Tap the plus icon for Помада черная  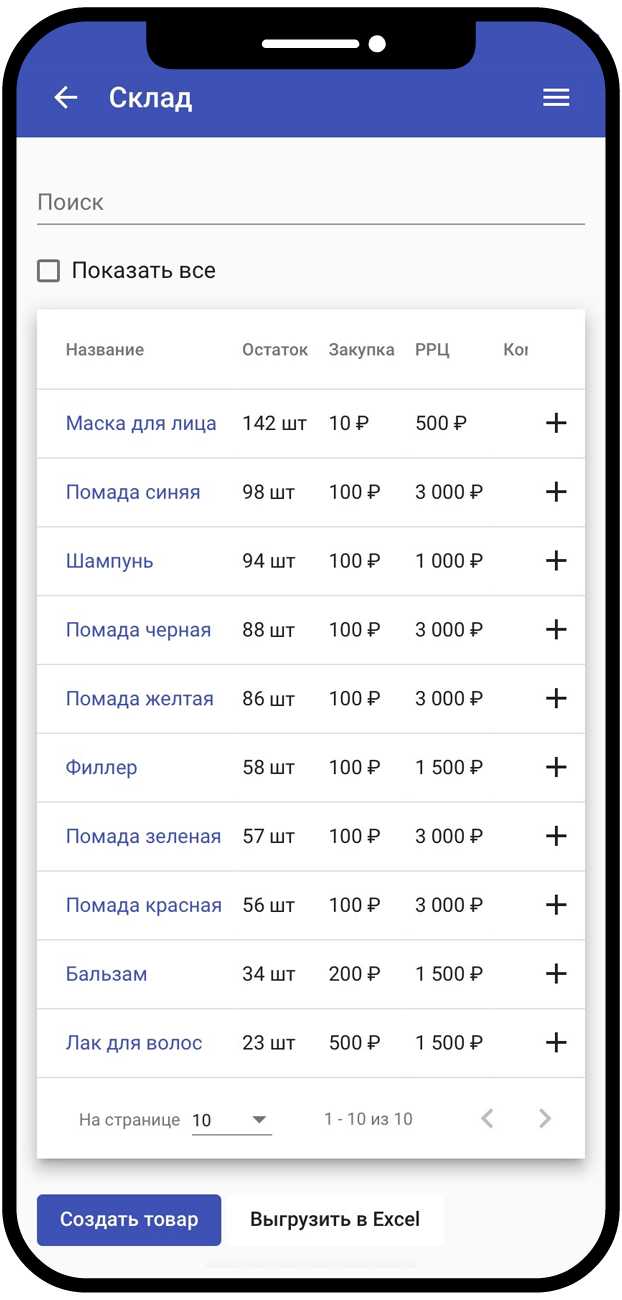556,630
